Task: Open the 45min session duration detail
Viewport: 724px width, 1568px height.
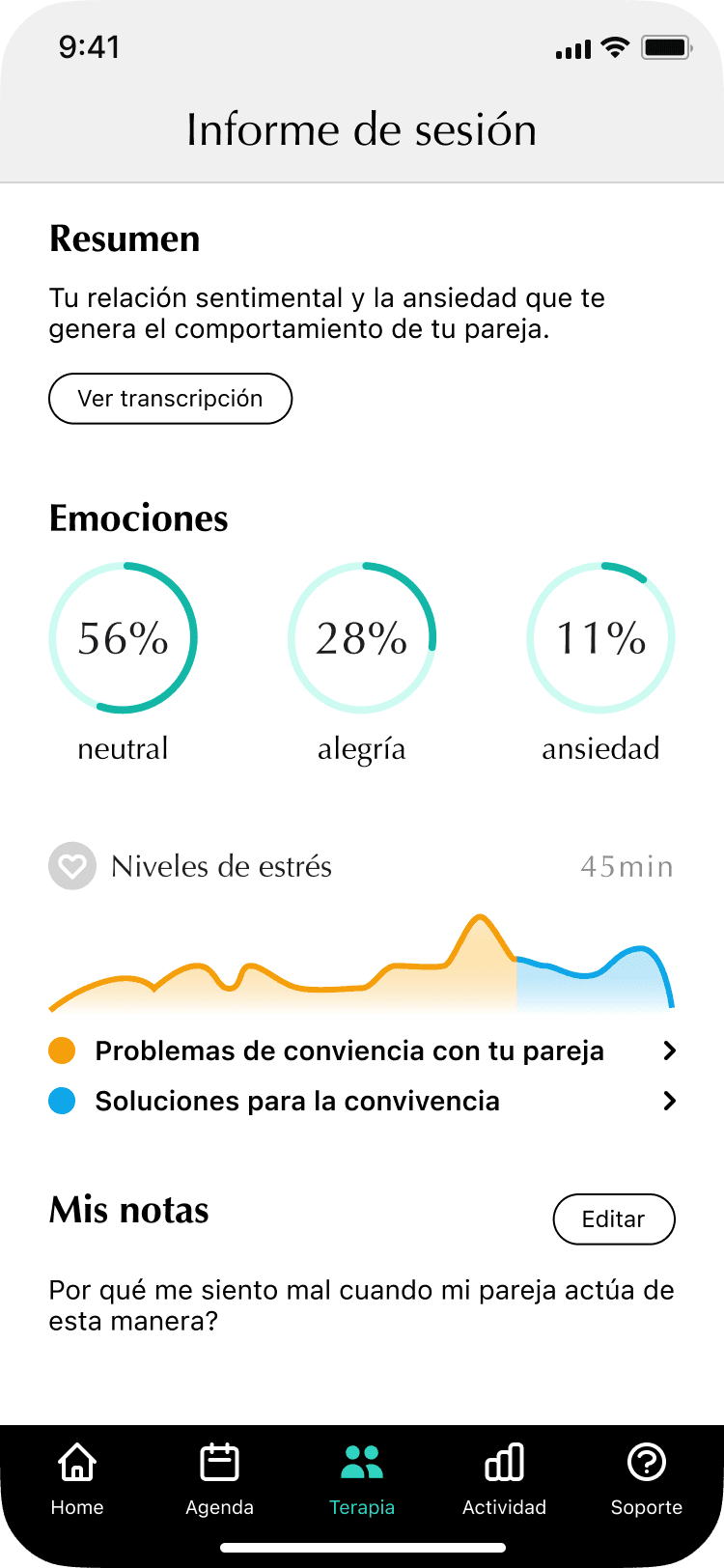Action: coord(627,865)
